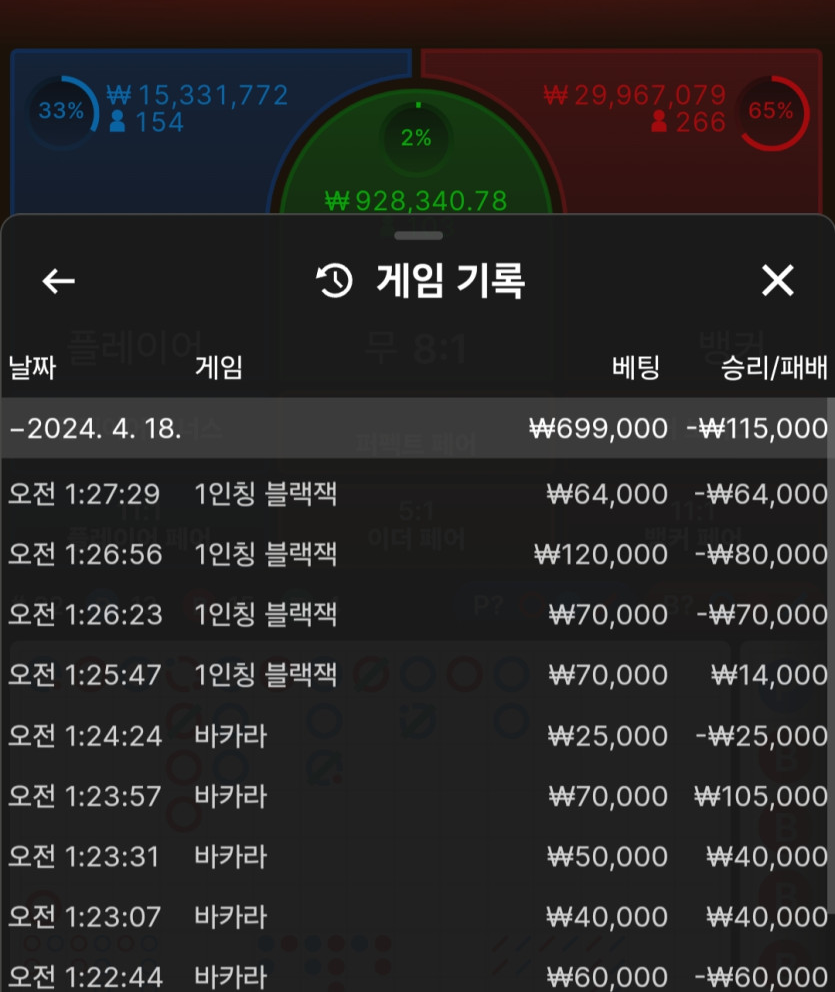Open the 오전 1:24:24 바카라 record
Image resolution: width=835 pixels, height=992 pixels.
tap(417, 736)
